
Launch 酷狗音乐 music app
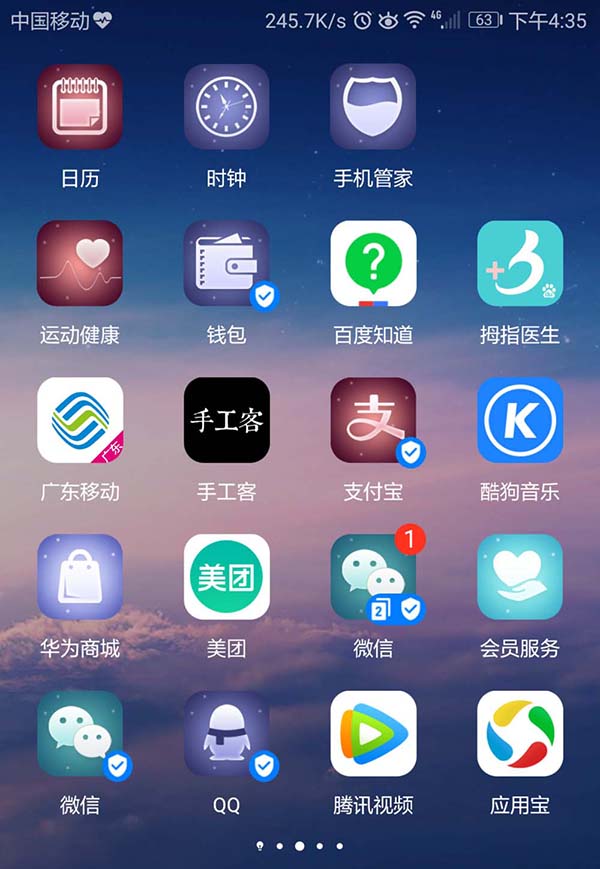(520, 420)
